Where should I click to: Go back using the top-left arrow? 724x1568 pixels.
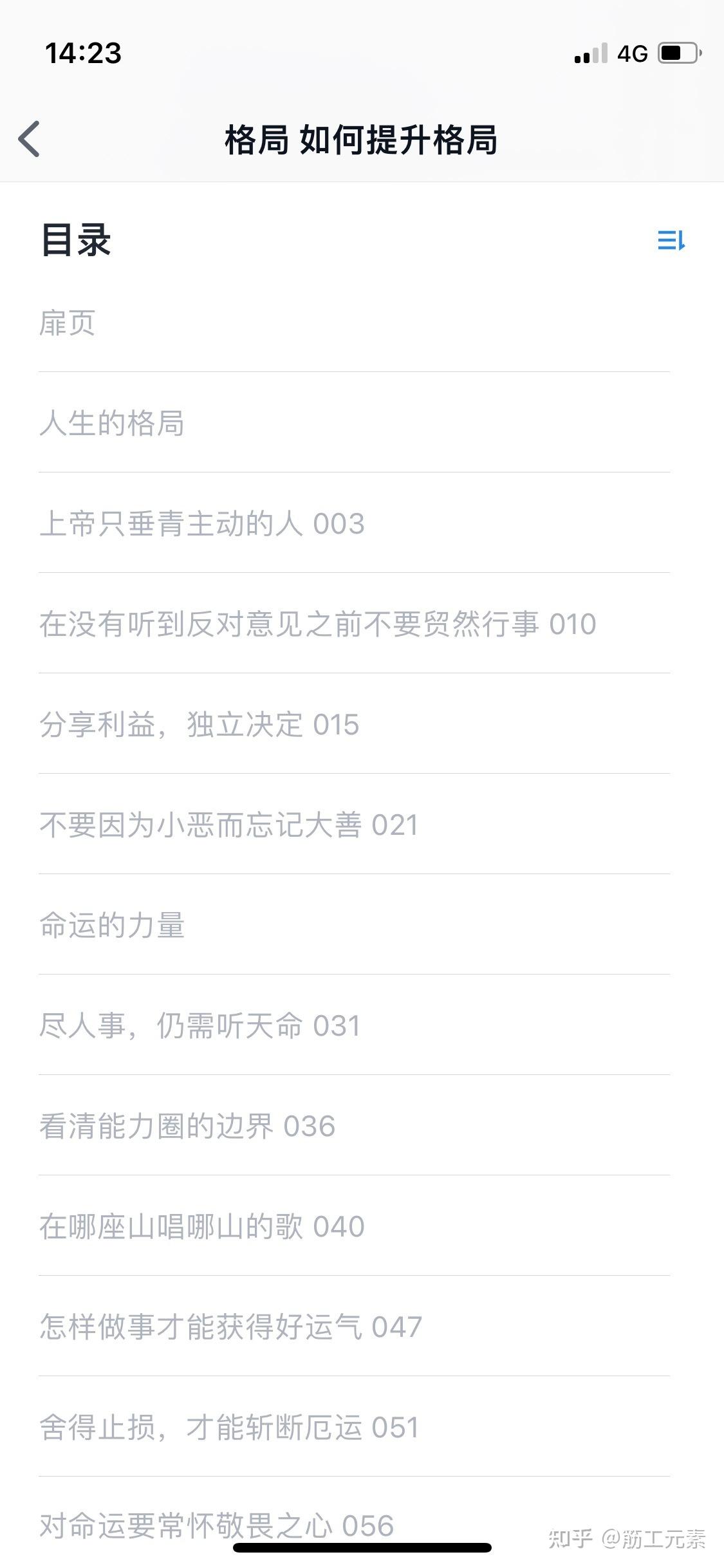pos(30,138)
